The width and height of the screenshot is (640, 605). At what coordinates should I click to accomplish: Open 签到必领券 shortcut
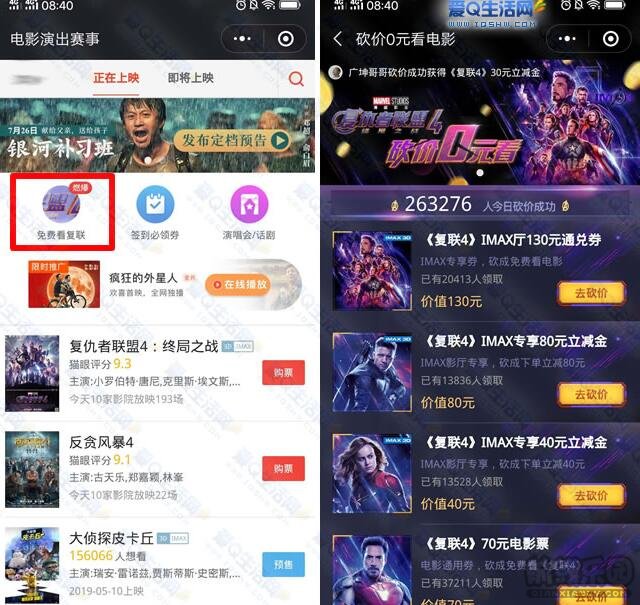click(156, 211)
